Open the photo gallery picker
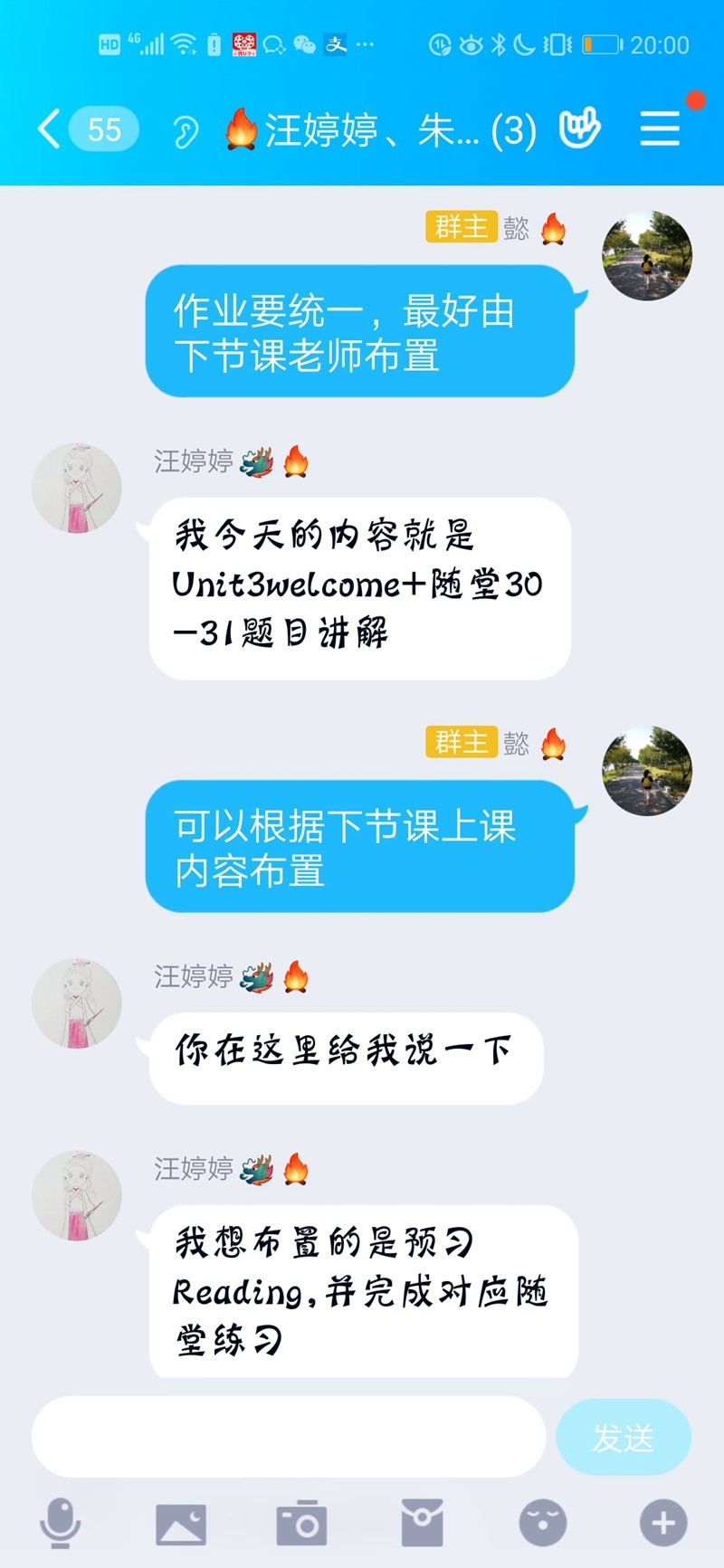 pyautogui.click(x=181, y=1524)
